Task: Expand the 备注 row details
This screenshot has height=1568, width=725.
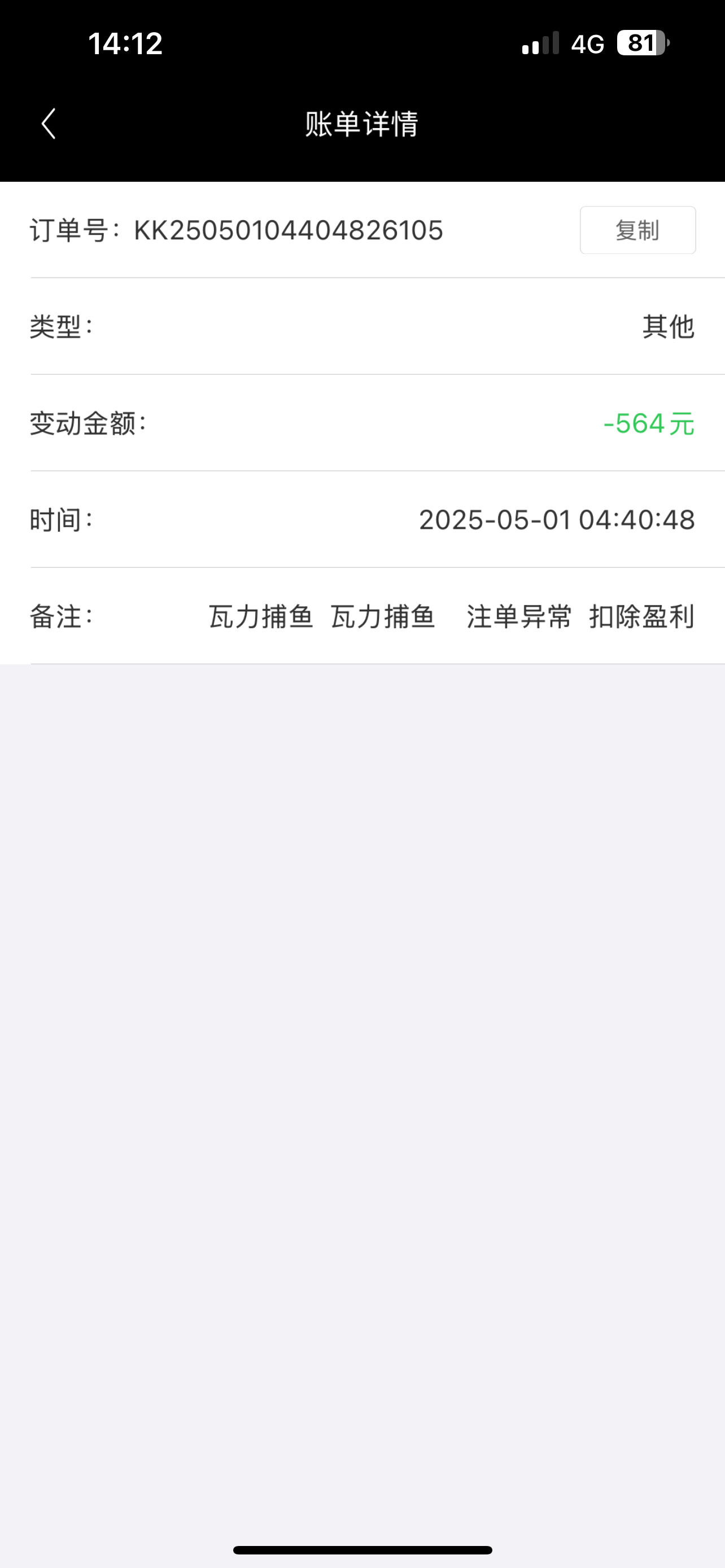Action: click(362, 617)
